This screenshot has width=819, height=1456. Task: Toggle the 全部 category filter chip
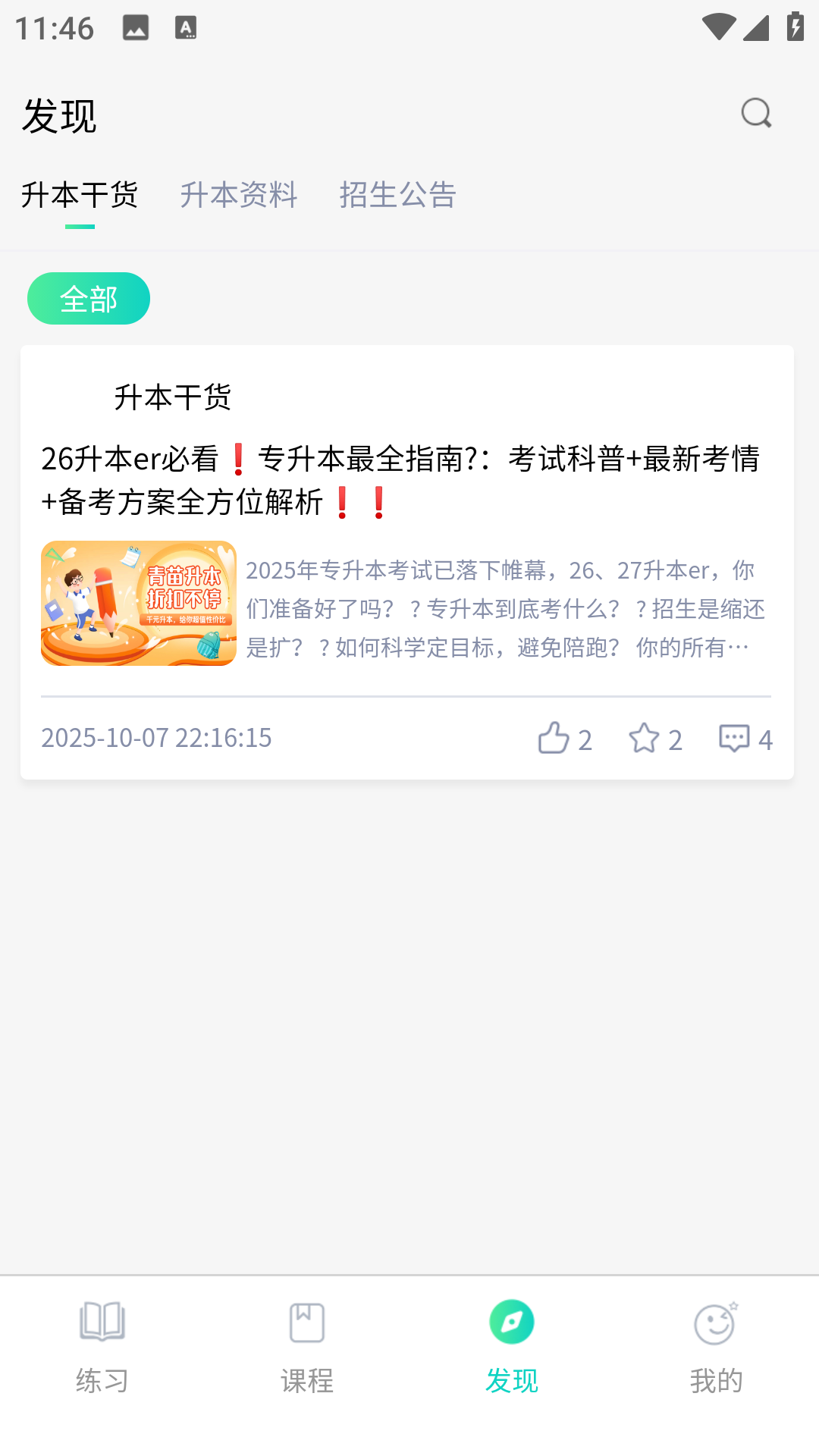88,298
